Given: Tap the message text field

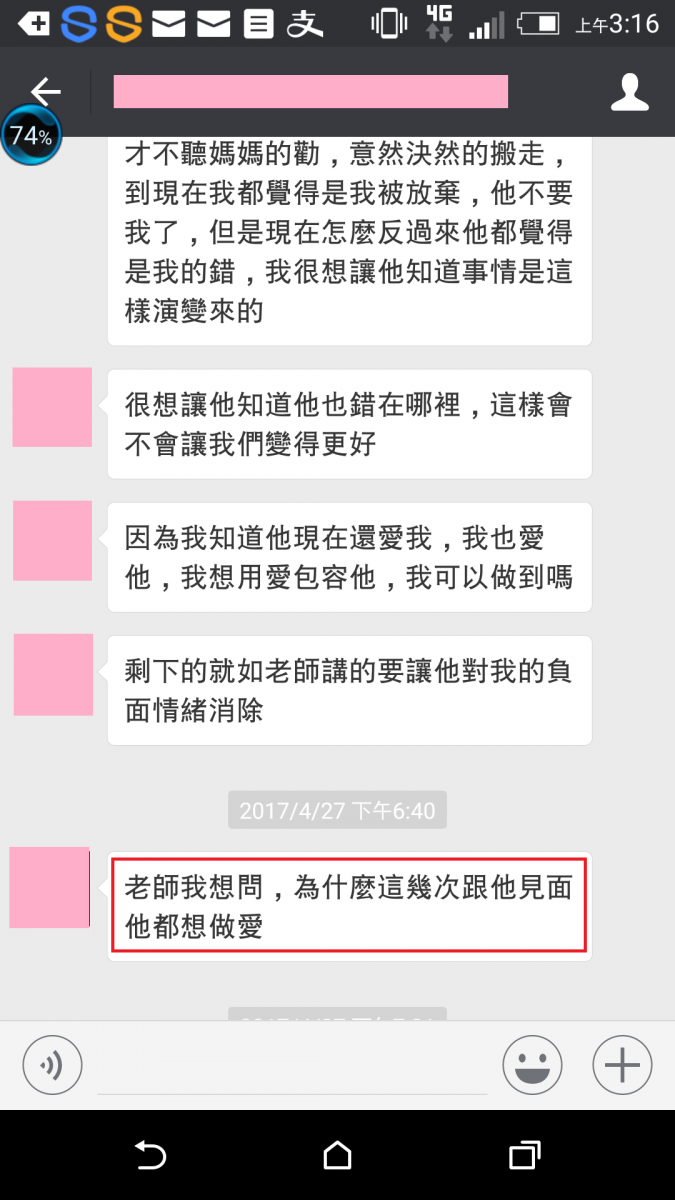Looking at the screenshot, I should pyautogui.click(x=292, y=1066).
